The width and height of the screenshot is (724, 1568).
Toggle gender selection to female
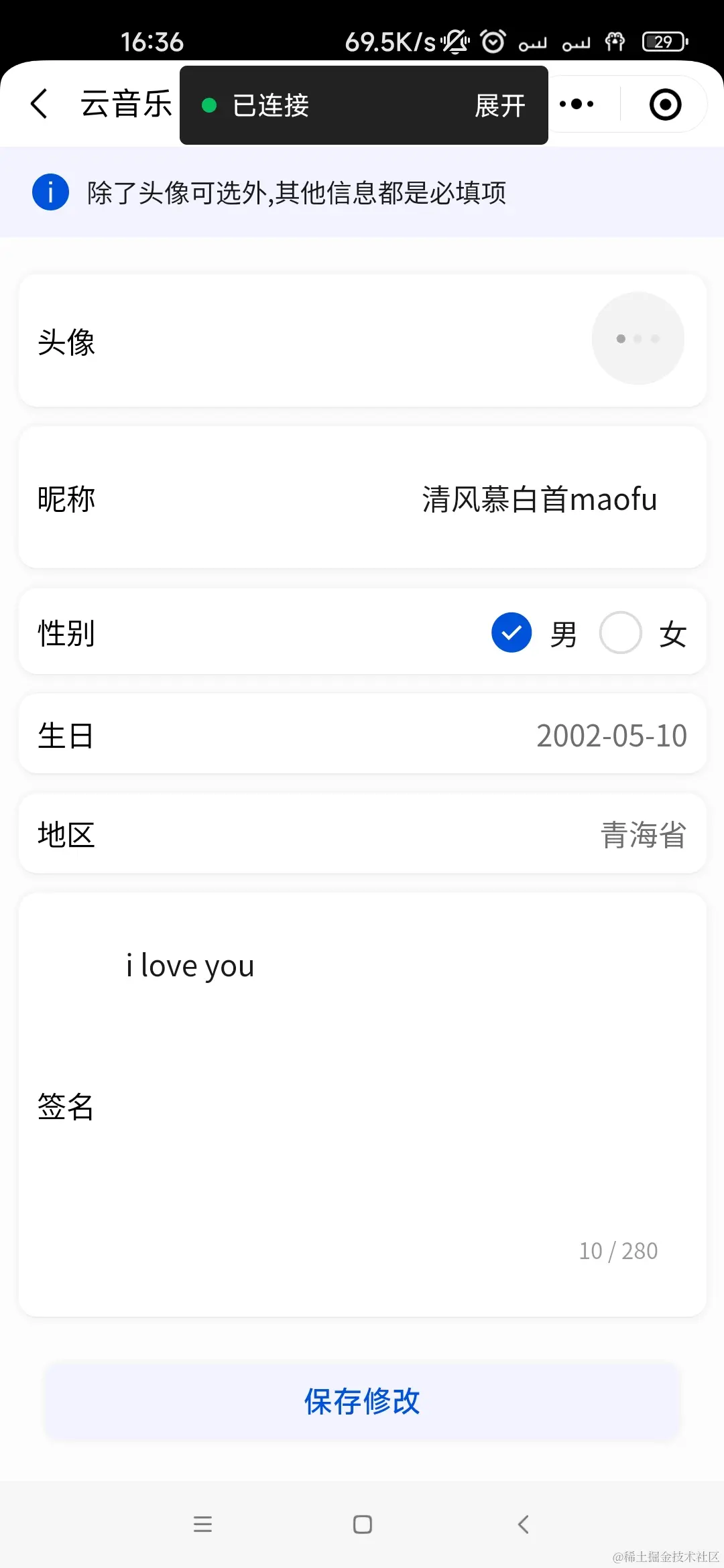620,632
